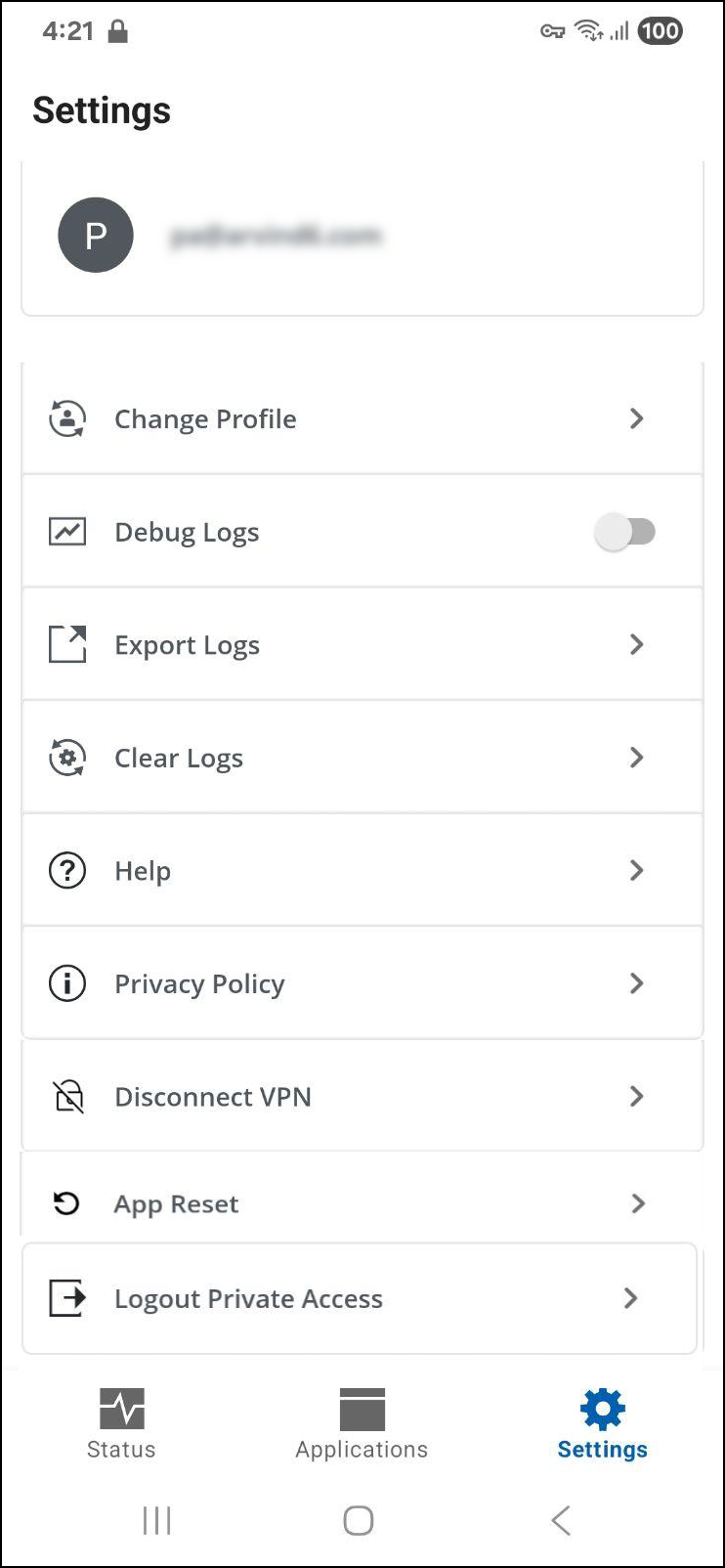Expand the Privacy Policy chevron

(x=637, y=983)
